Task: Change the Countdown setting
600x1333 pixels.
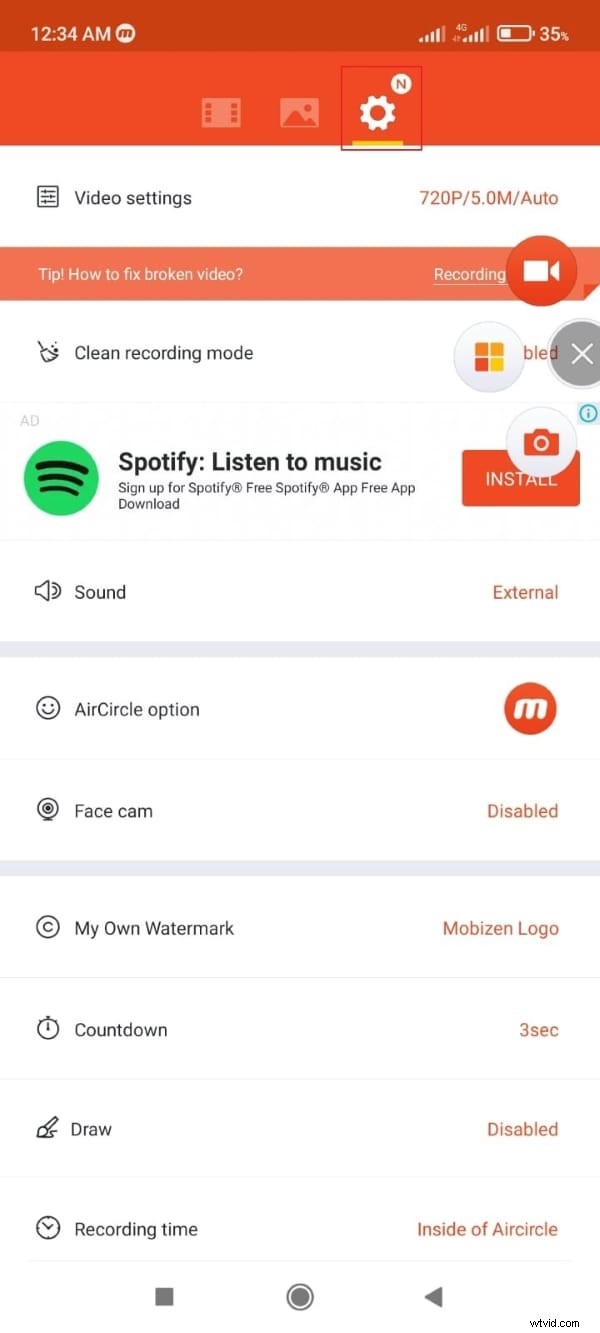Action: [300, 1029]
